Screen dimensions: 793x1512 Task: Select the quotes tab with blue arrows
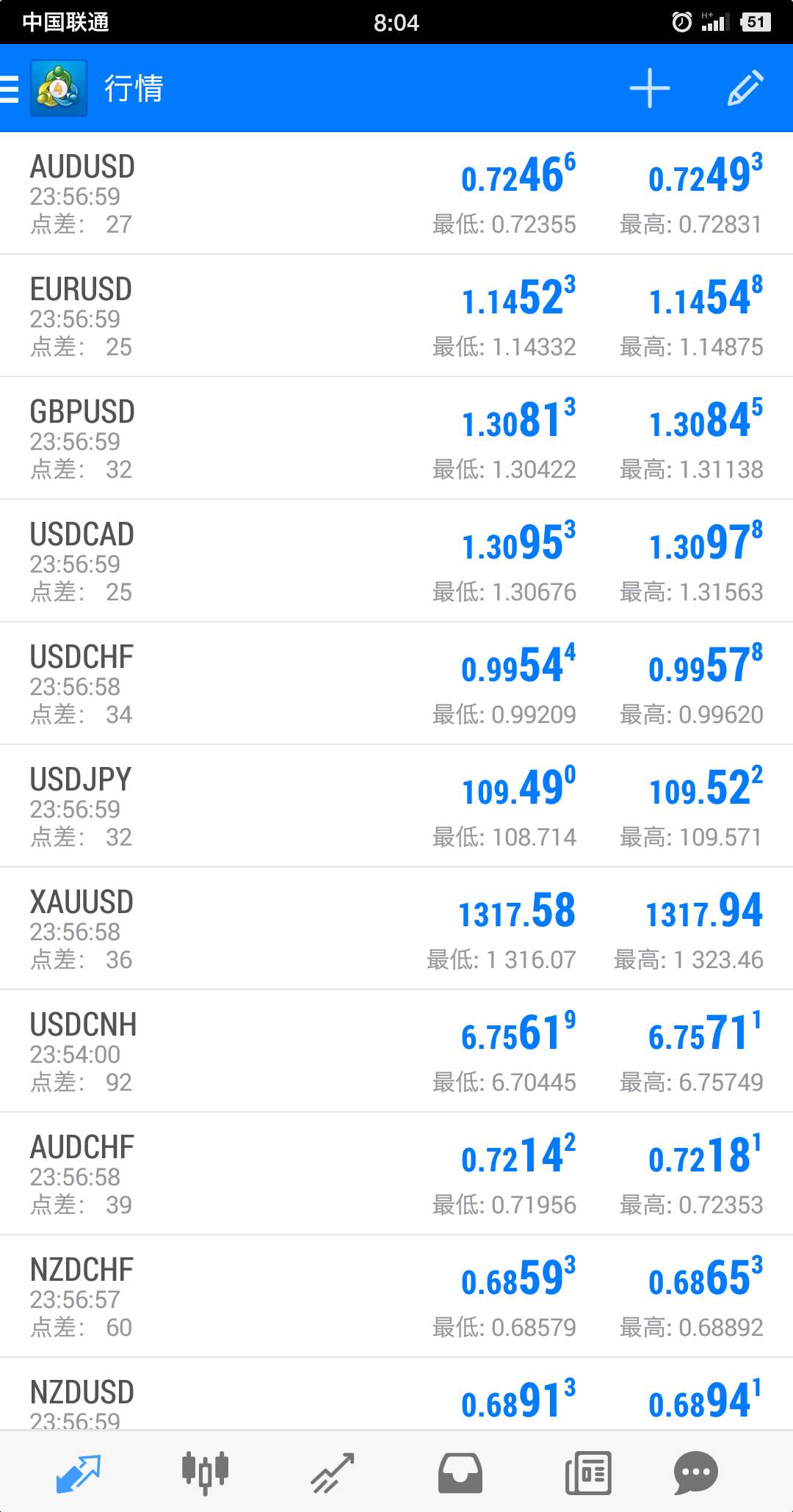click(x=78, y=1472)
